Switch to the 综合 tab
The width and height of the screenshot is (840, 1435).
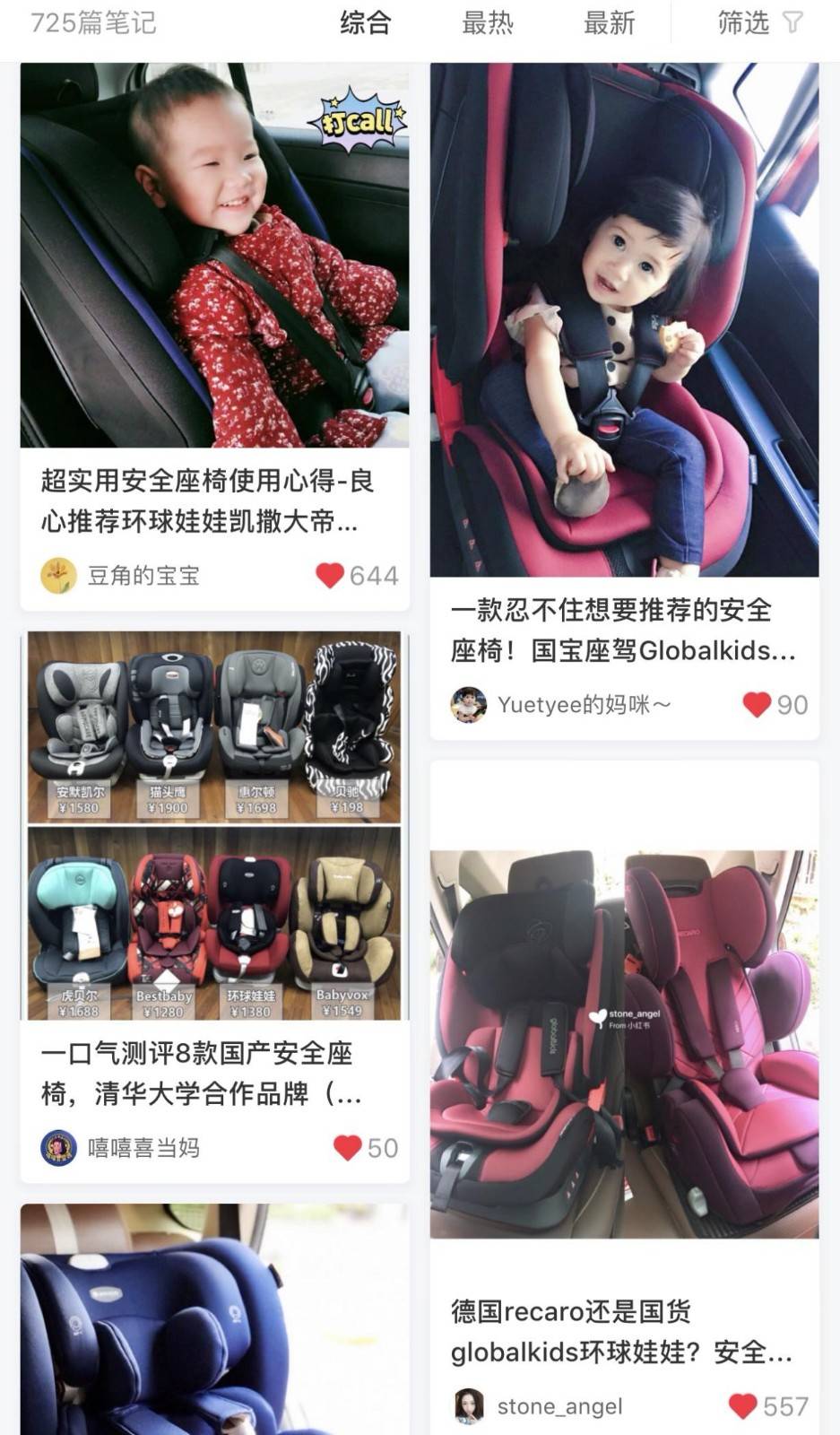tap(365, 22)
